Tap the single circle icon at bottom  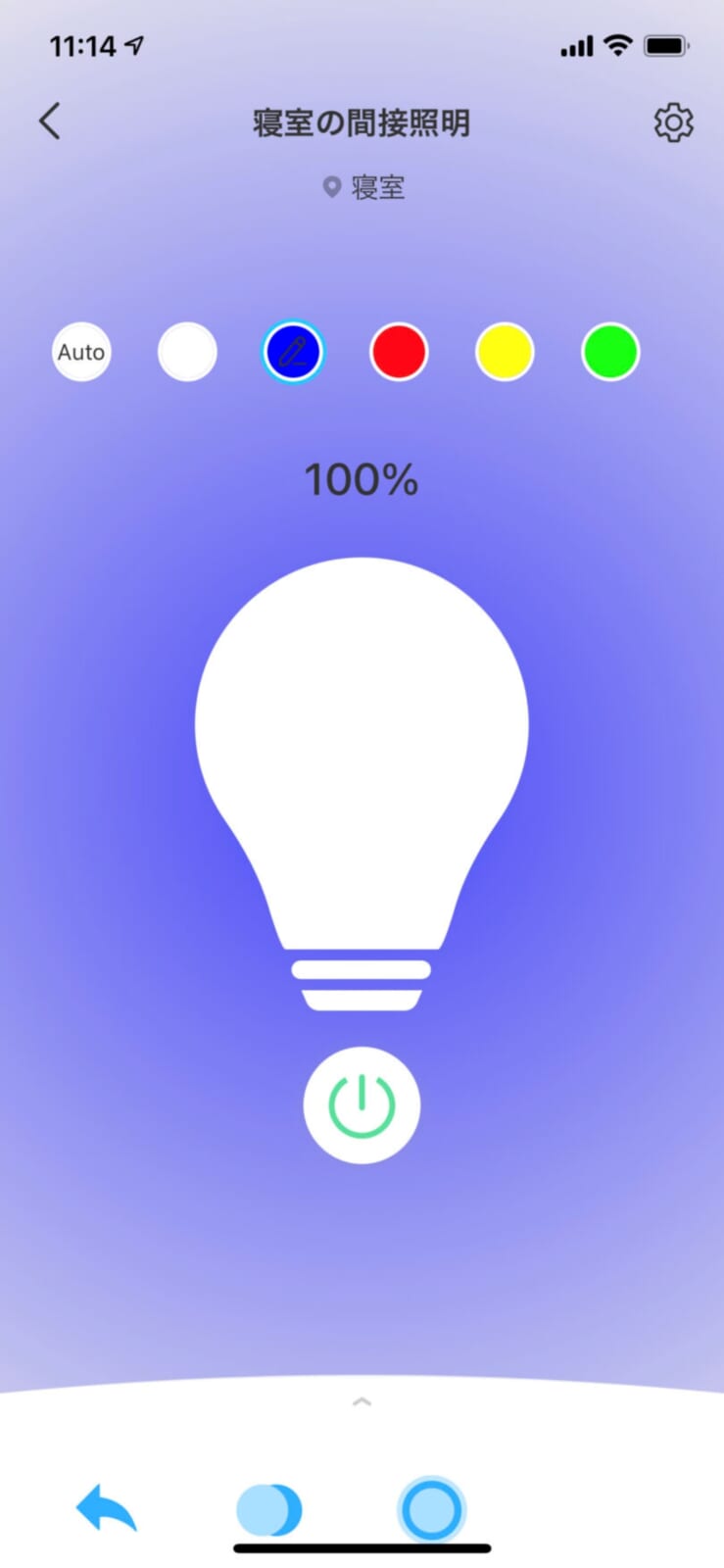[x=431, y=1510]
